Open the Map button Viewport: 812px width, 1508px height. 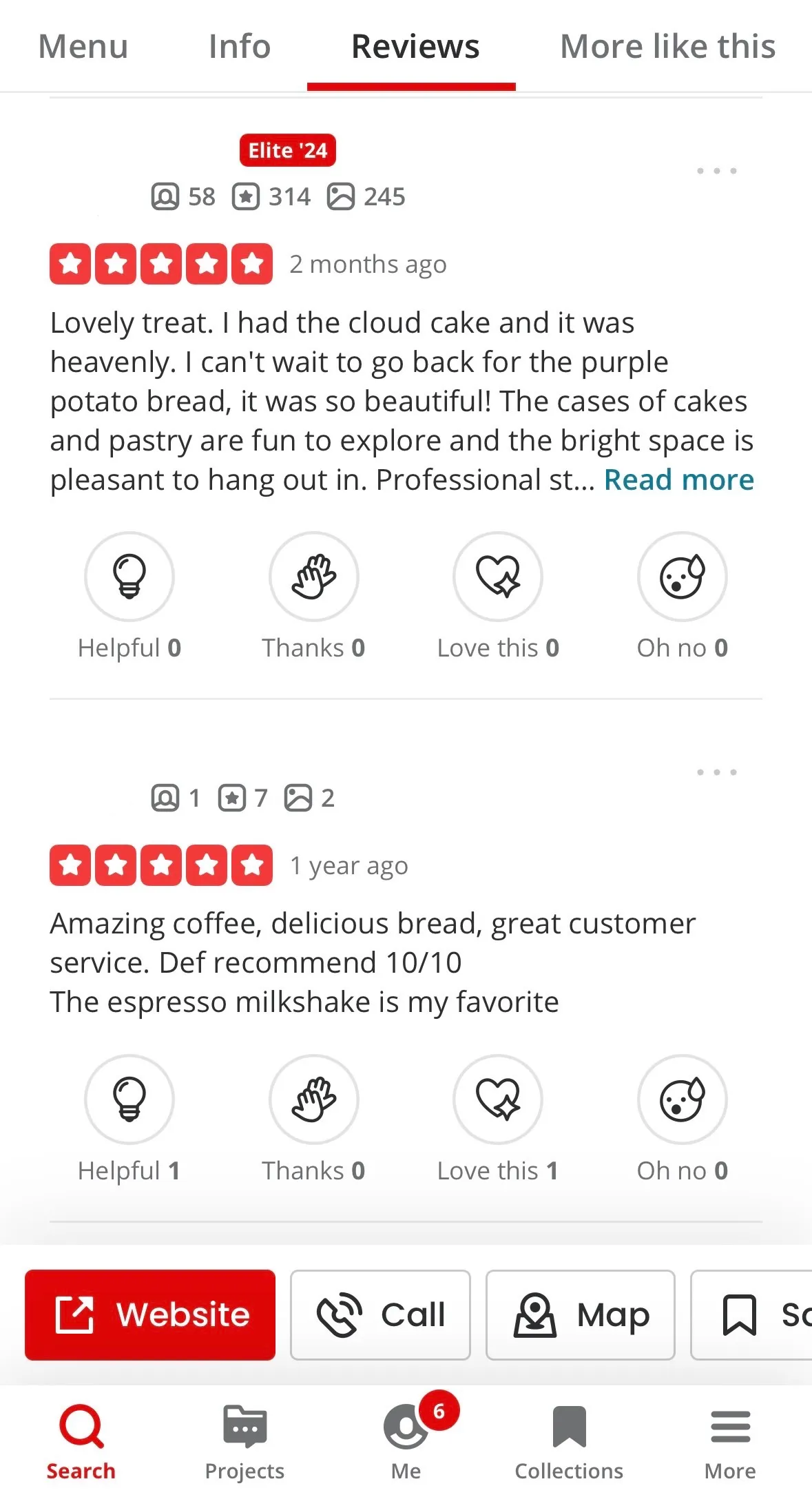pyautogui.click(x=580, y=1315)
